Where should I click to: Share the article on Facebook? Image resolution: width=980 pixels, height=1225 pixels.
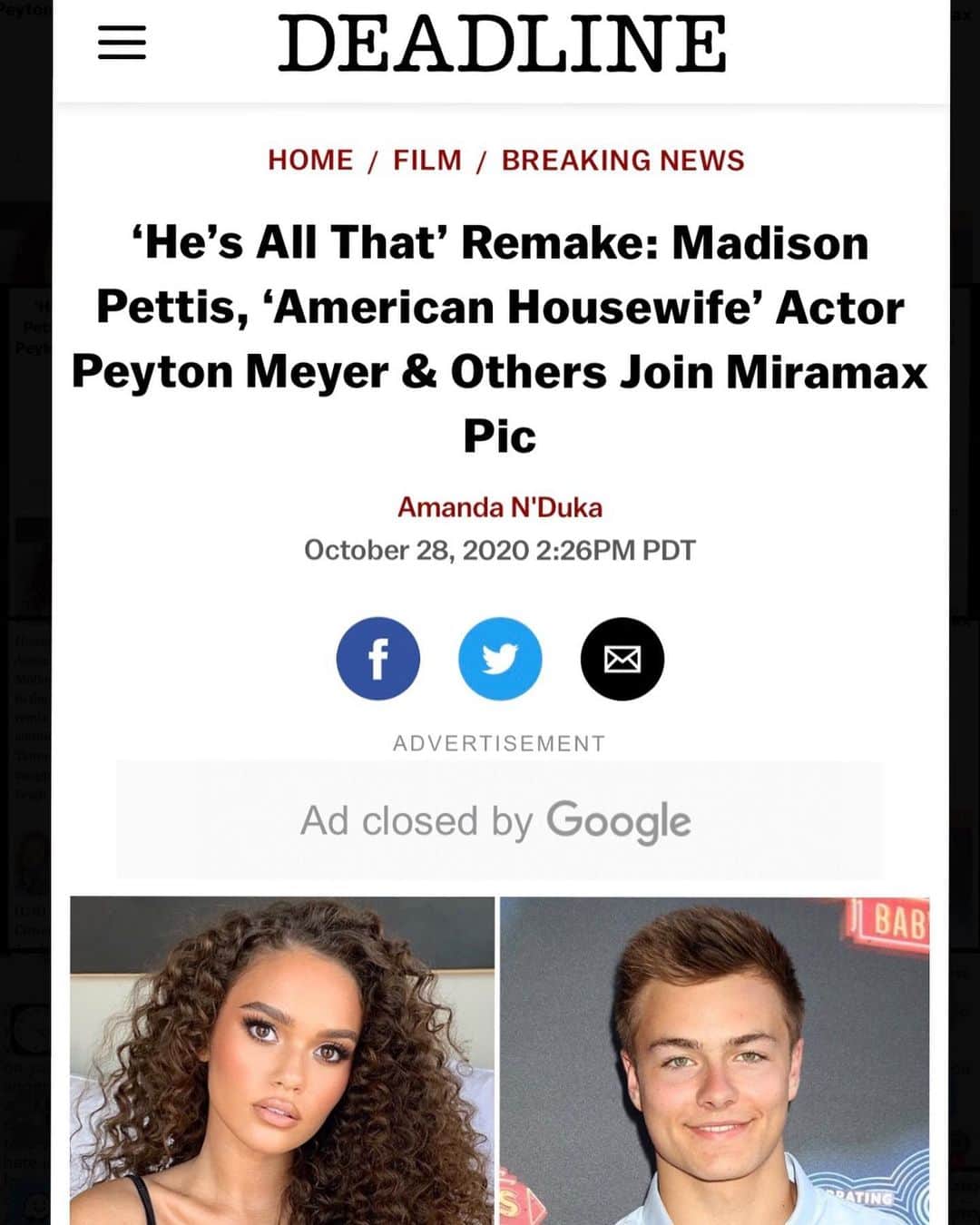(x=377, y=659)
